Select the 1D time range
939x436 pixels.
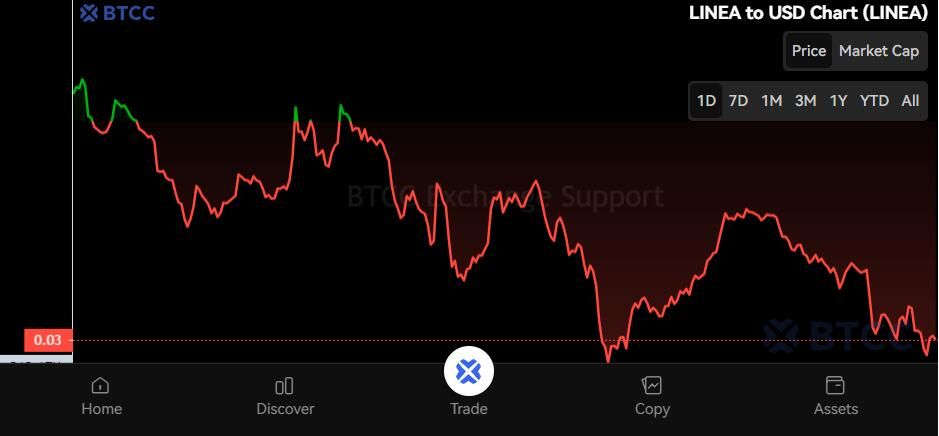tap(706, 101)
